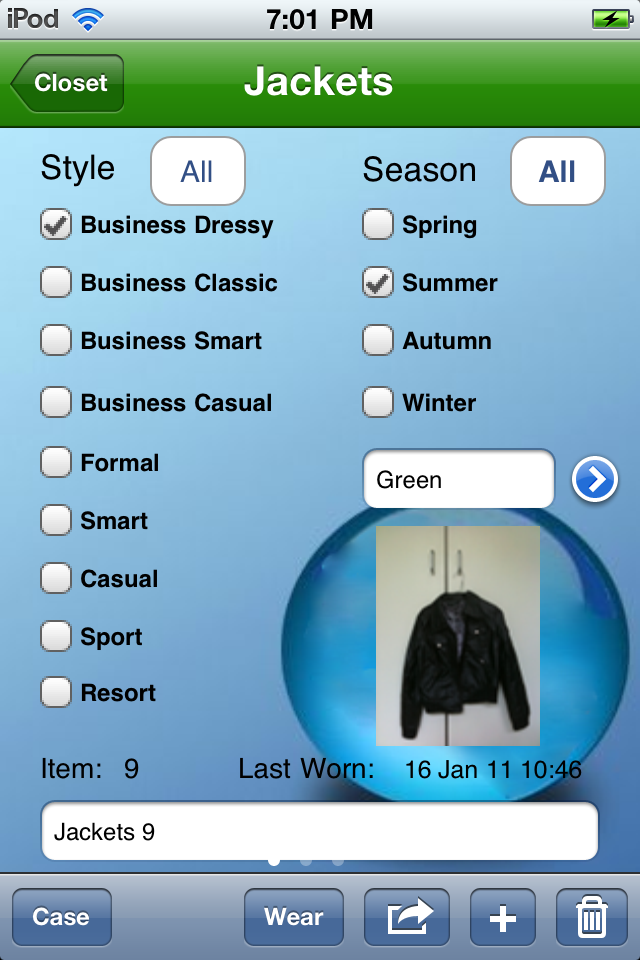This screenshot has width=640, height=960.
Task: Edit the Jackets 9 name field
Action: coord(319,831)
